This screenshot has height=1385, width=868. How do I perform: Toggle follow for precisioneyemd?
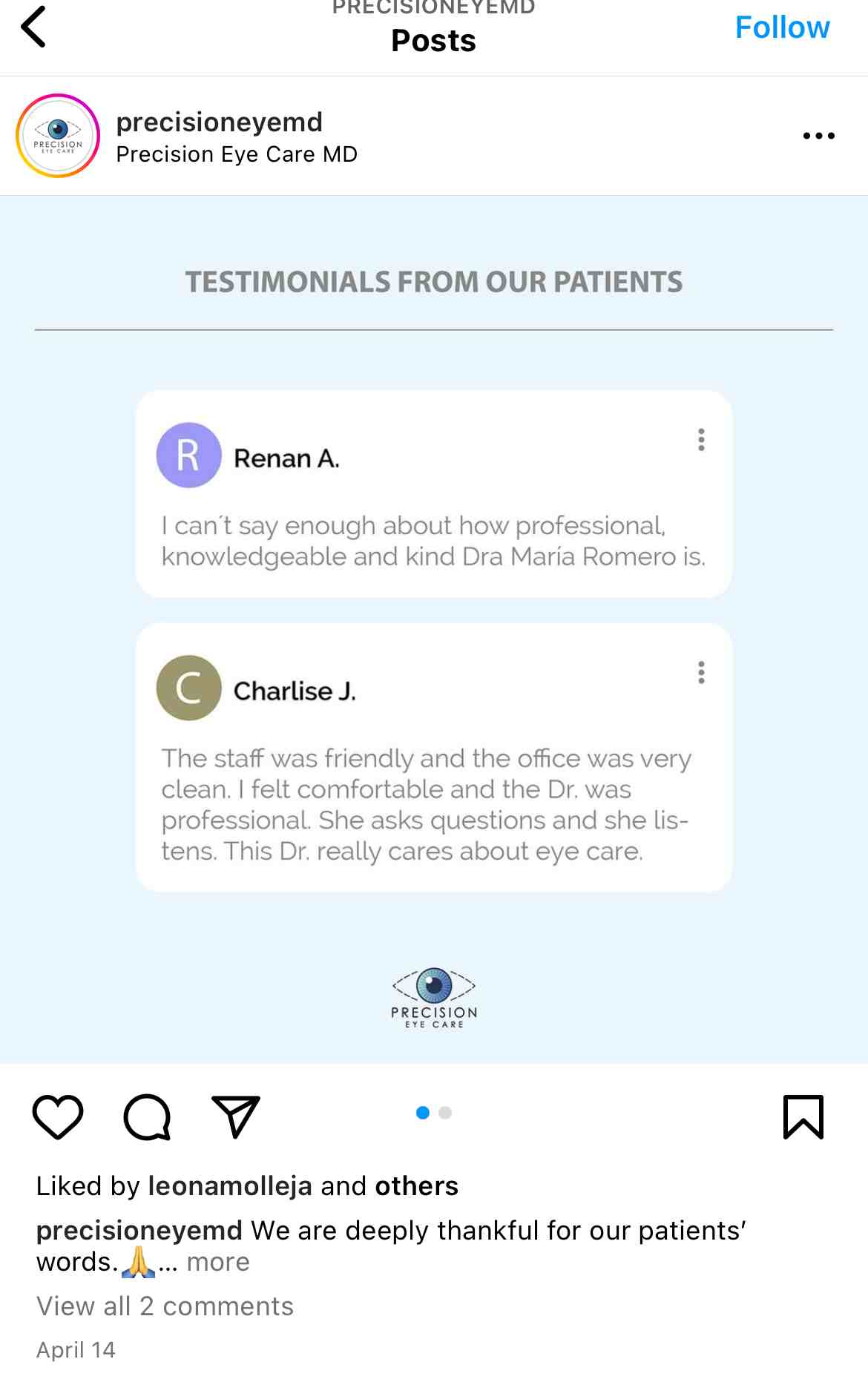point(783,27)
